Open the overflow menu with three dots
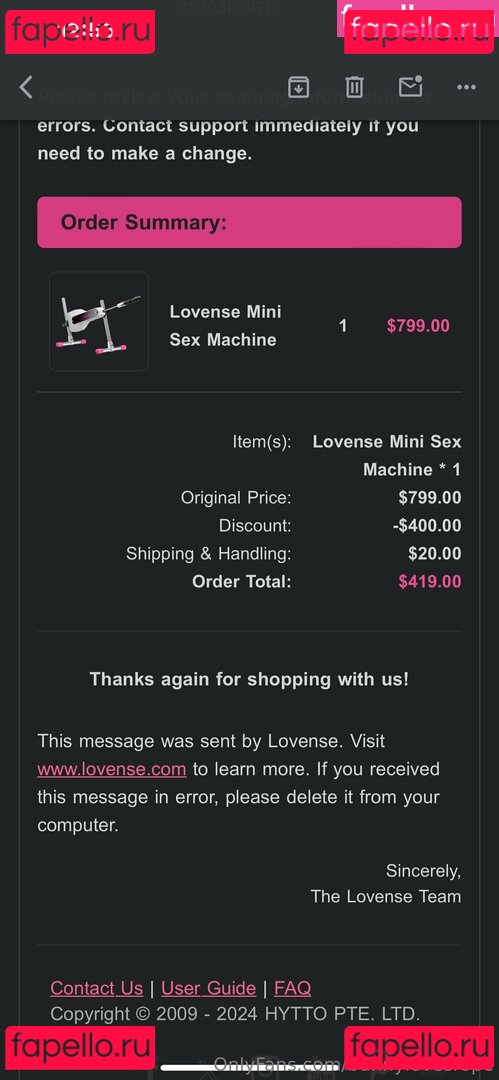The image size is (499, 1080). pyautogui.click(x=467, y=87)
